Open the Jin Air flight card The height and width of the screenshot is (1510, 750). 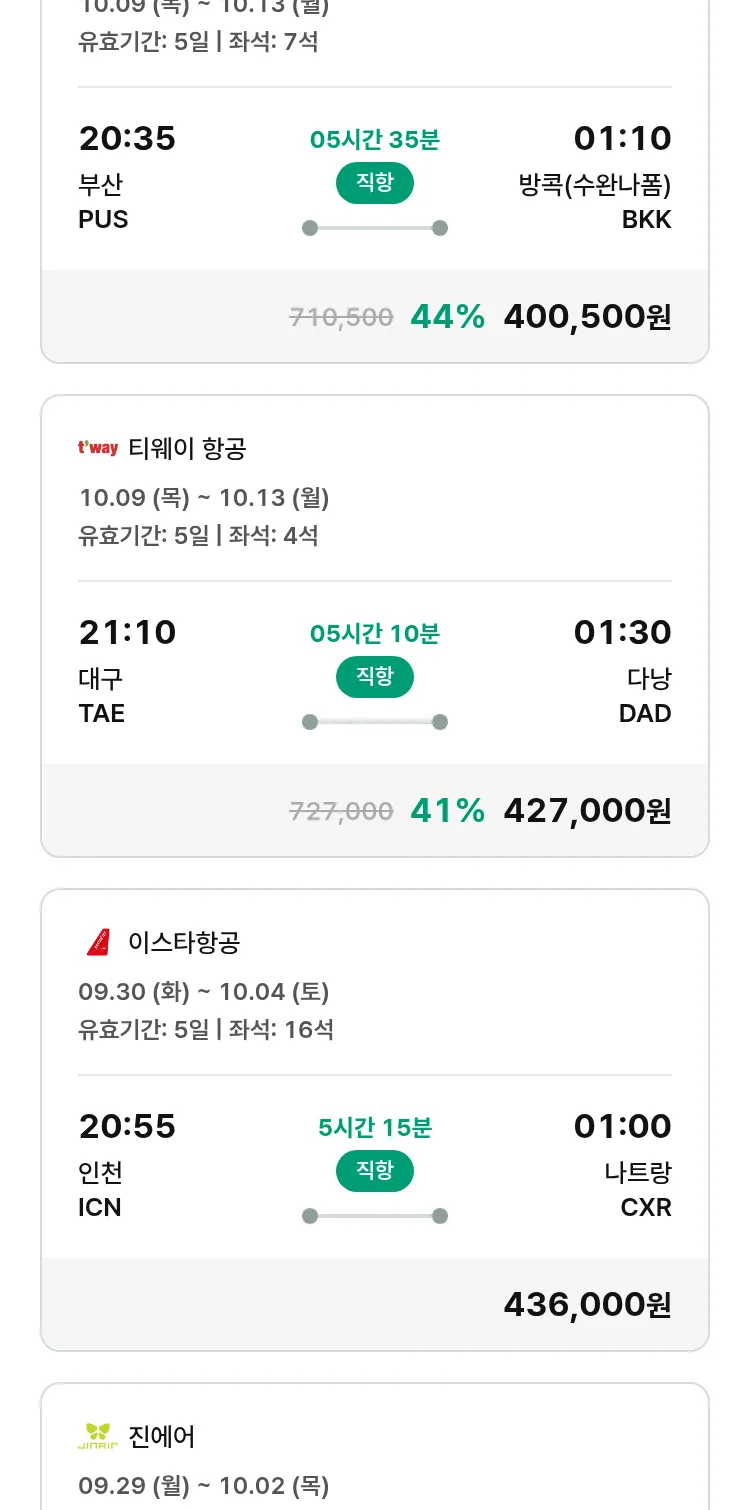click(374, 1450)
